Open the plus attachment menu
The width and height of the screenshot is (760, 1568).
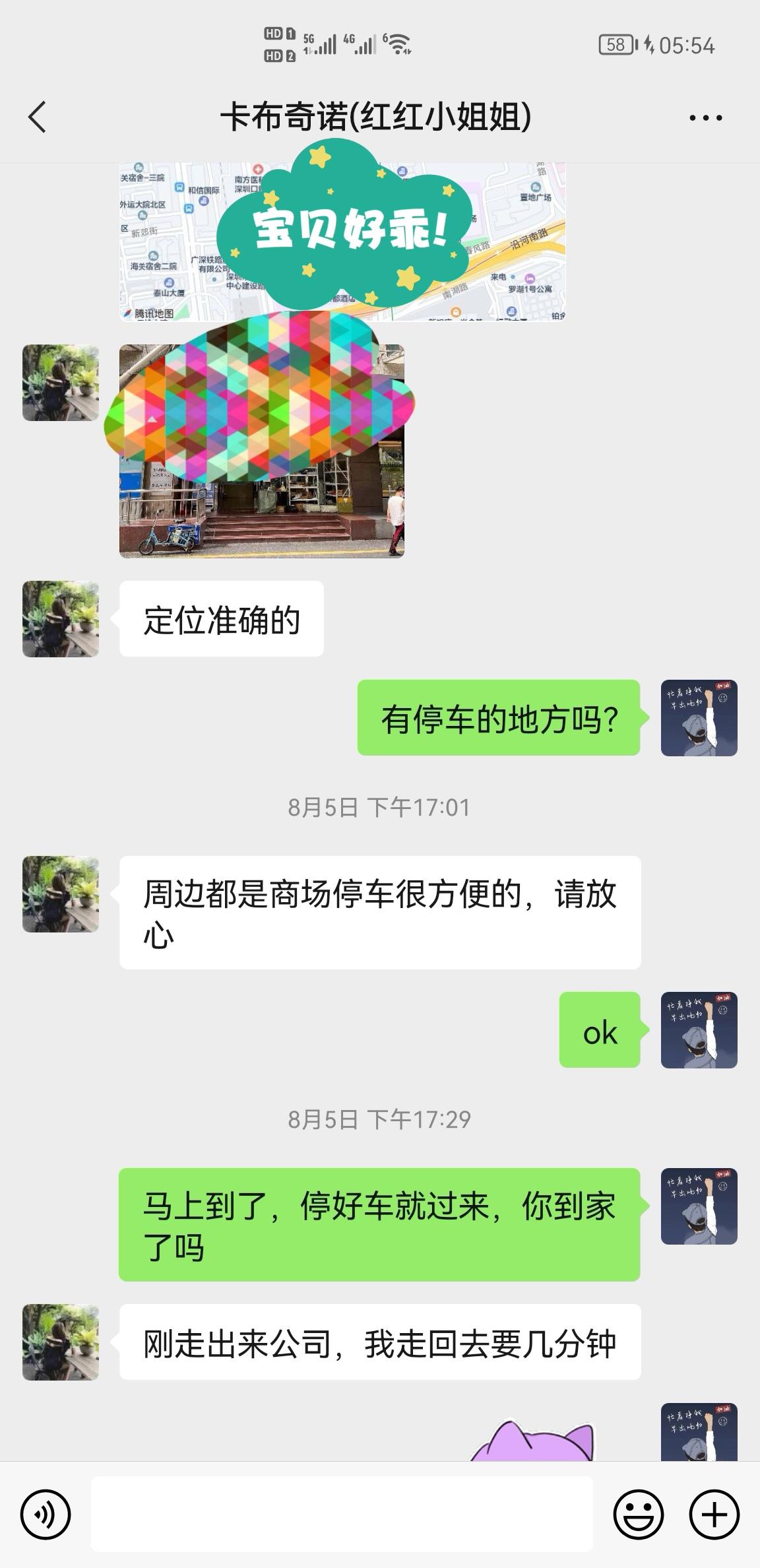click(714, 1515)
